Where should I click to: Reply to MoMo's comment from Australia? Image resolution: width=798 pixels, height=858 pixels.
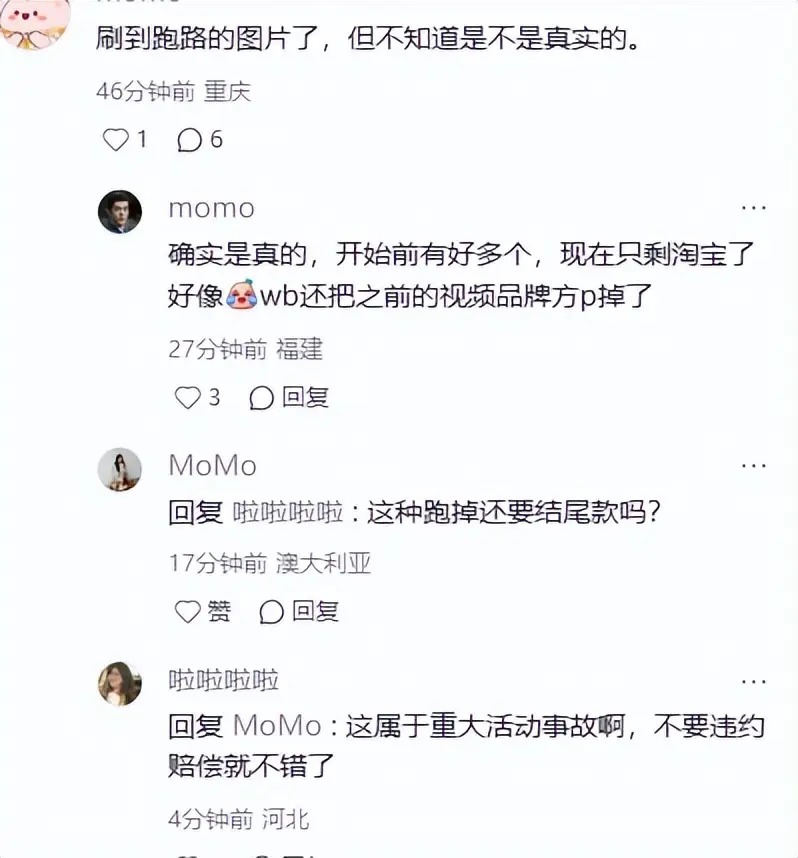pos(300,612)
